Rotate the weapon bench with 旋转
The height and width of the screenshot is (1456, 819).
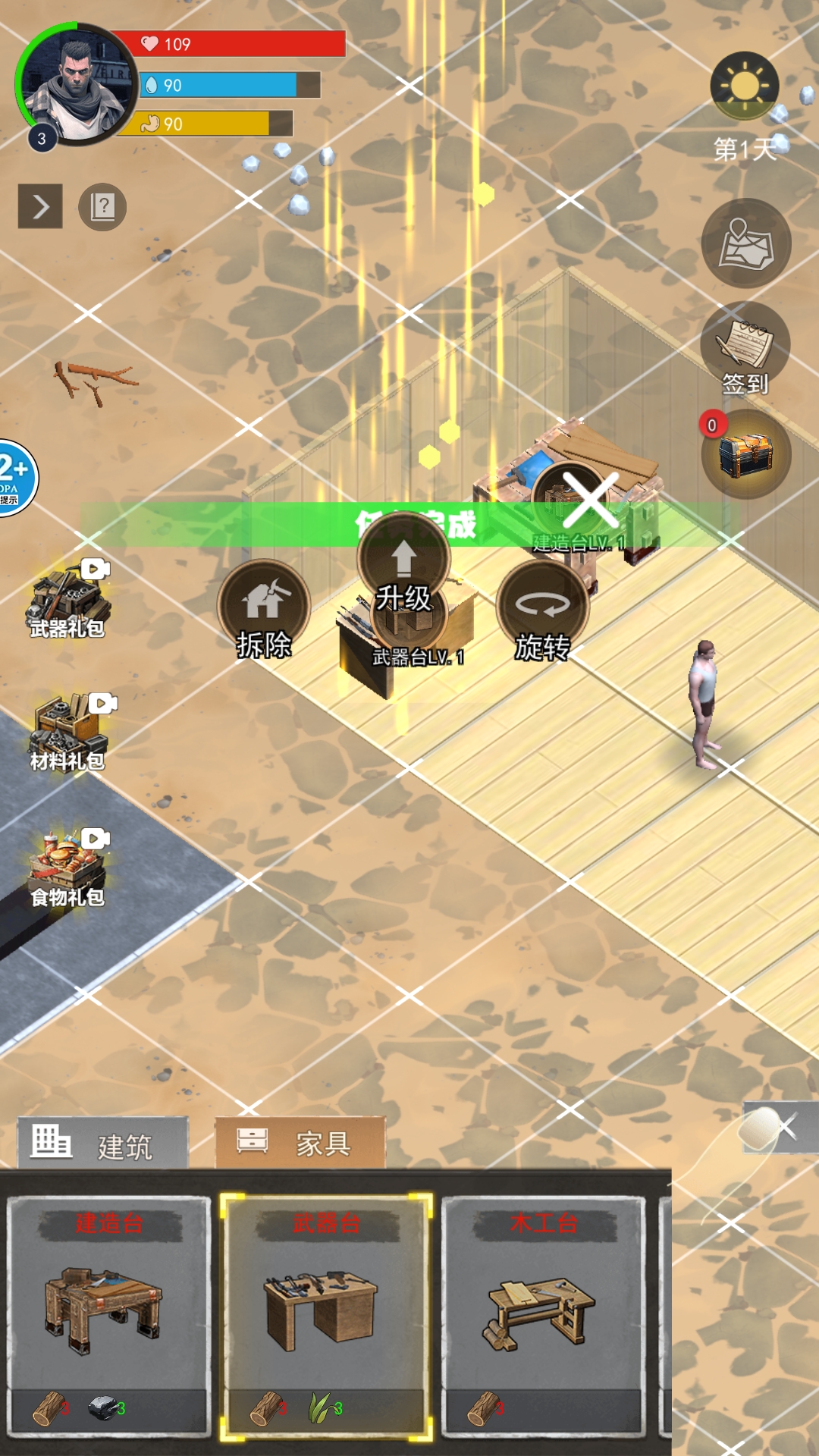click(x=542, y=605)
